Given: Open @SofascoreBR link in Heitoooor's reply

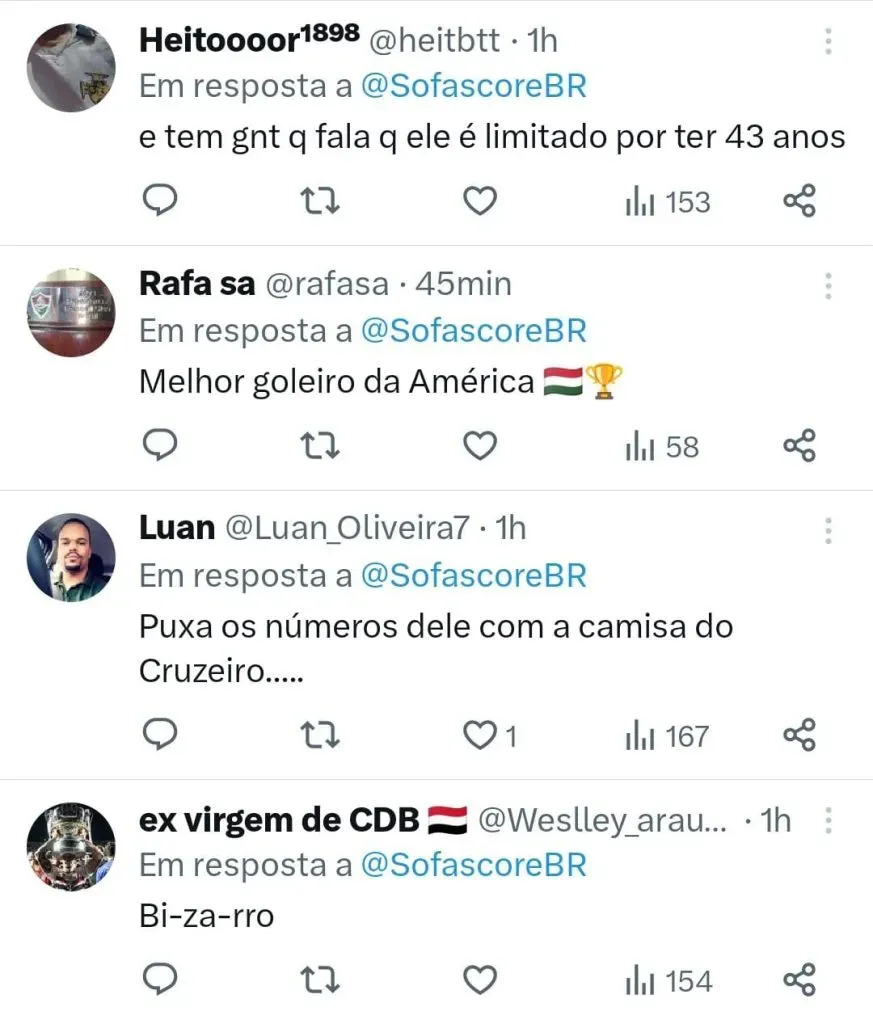Looking at the screenshot, I should click(472, 86).
